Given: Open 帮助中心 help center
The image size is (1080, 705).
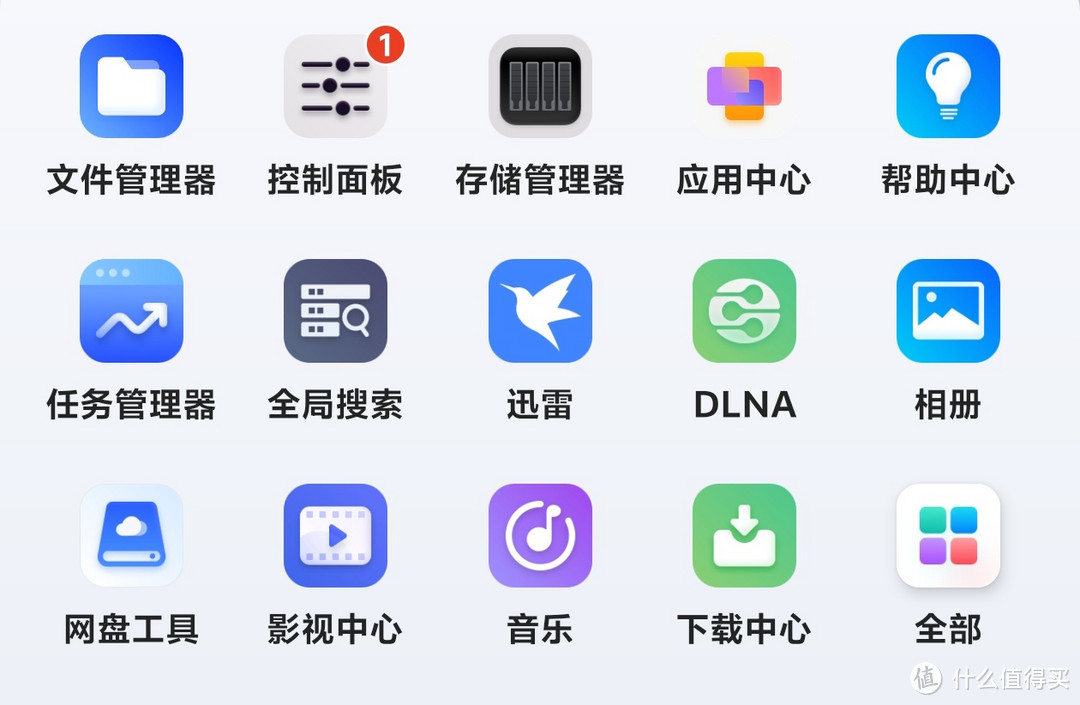Looking at the screenshot, I should 948,87.
